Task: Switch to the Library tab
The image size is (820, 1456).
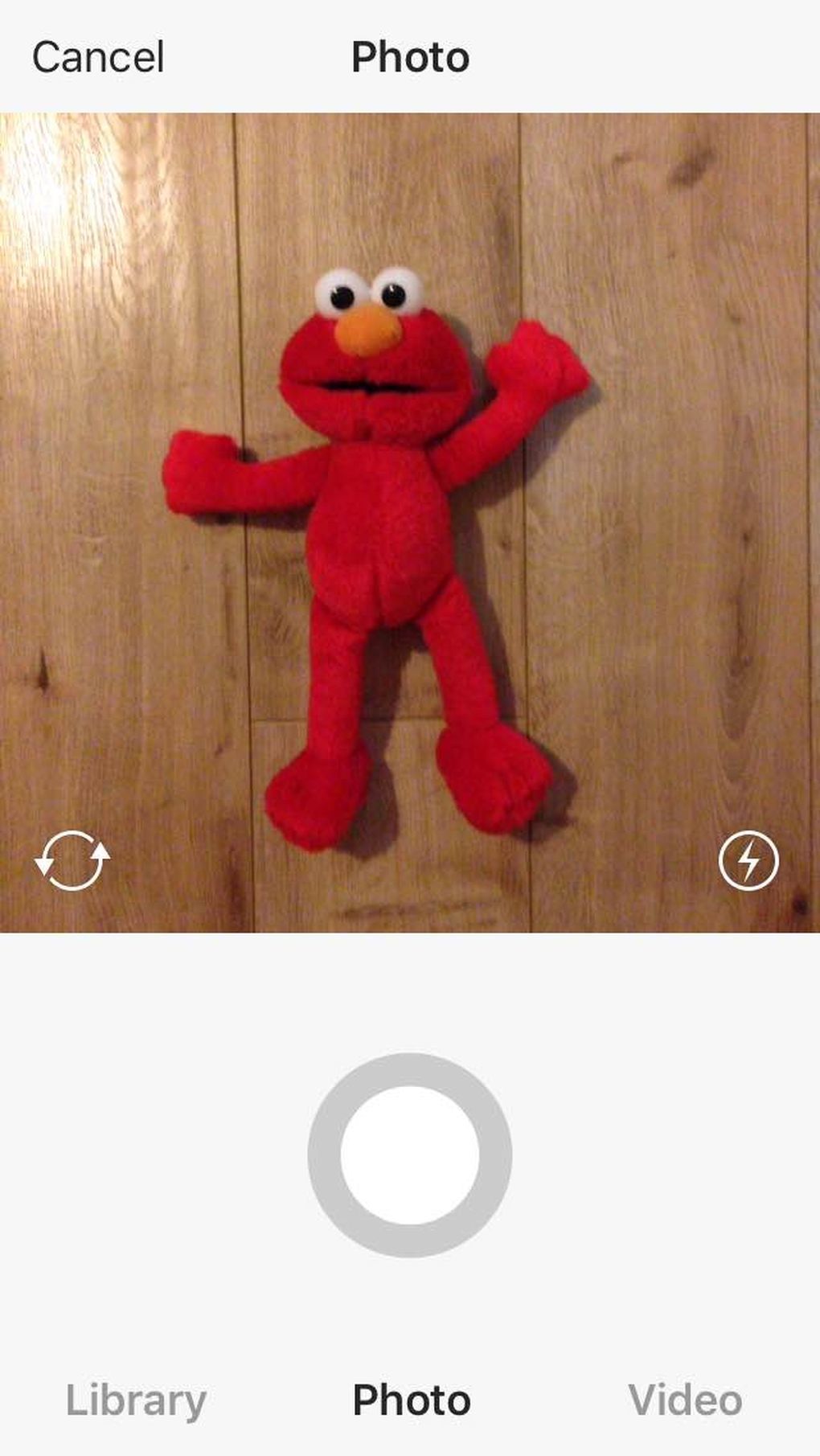Action: point(136,1401)
